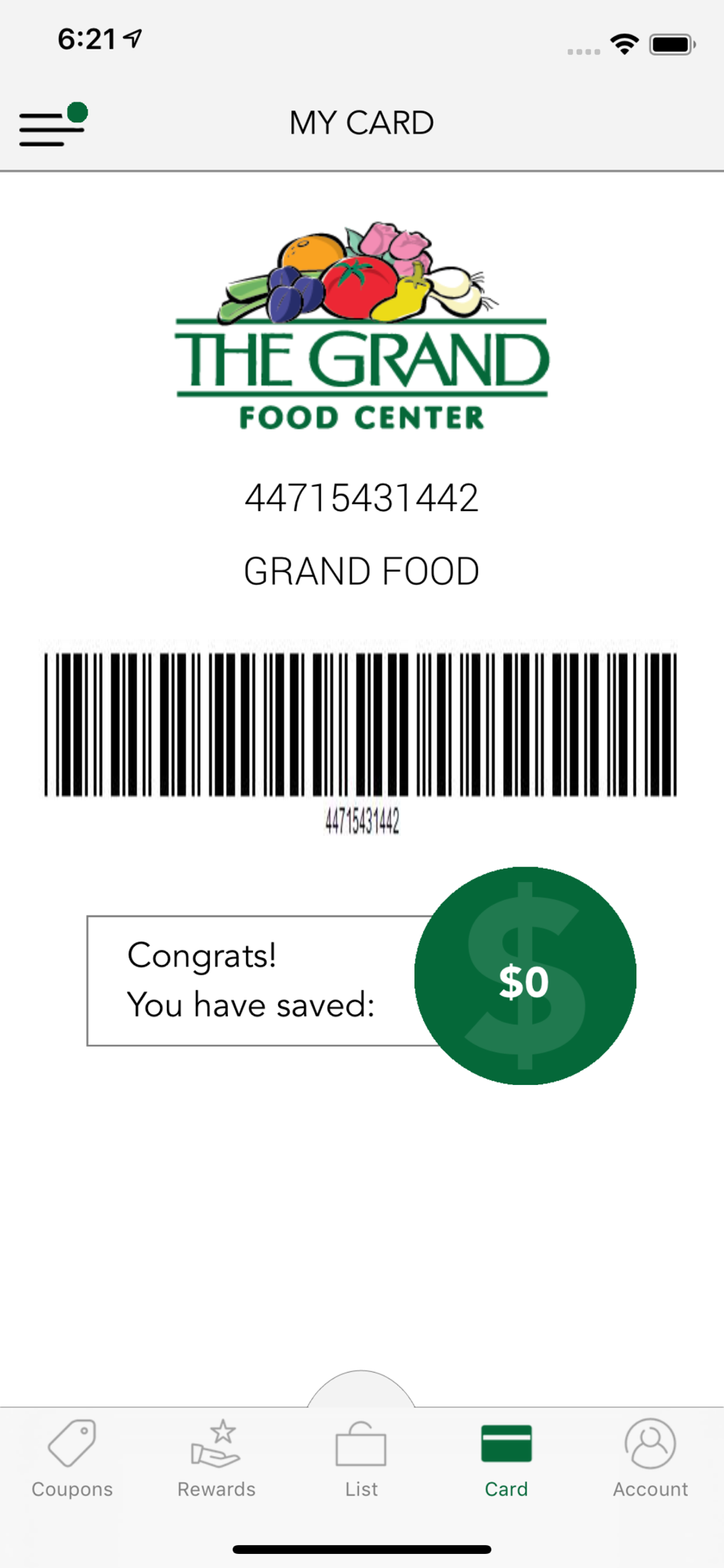Screen dimensions: 724x1568
Task: Switch to the Coupons tab
Action: click(x=72, y=1459)
